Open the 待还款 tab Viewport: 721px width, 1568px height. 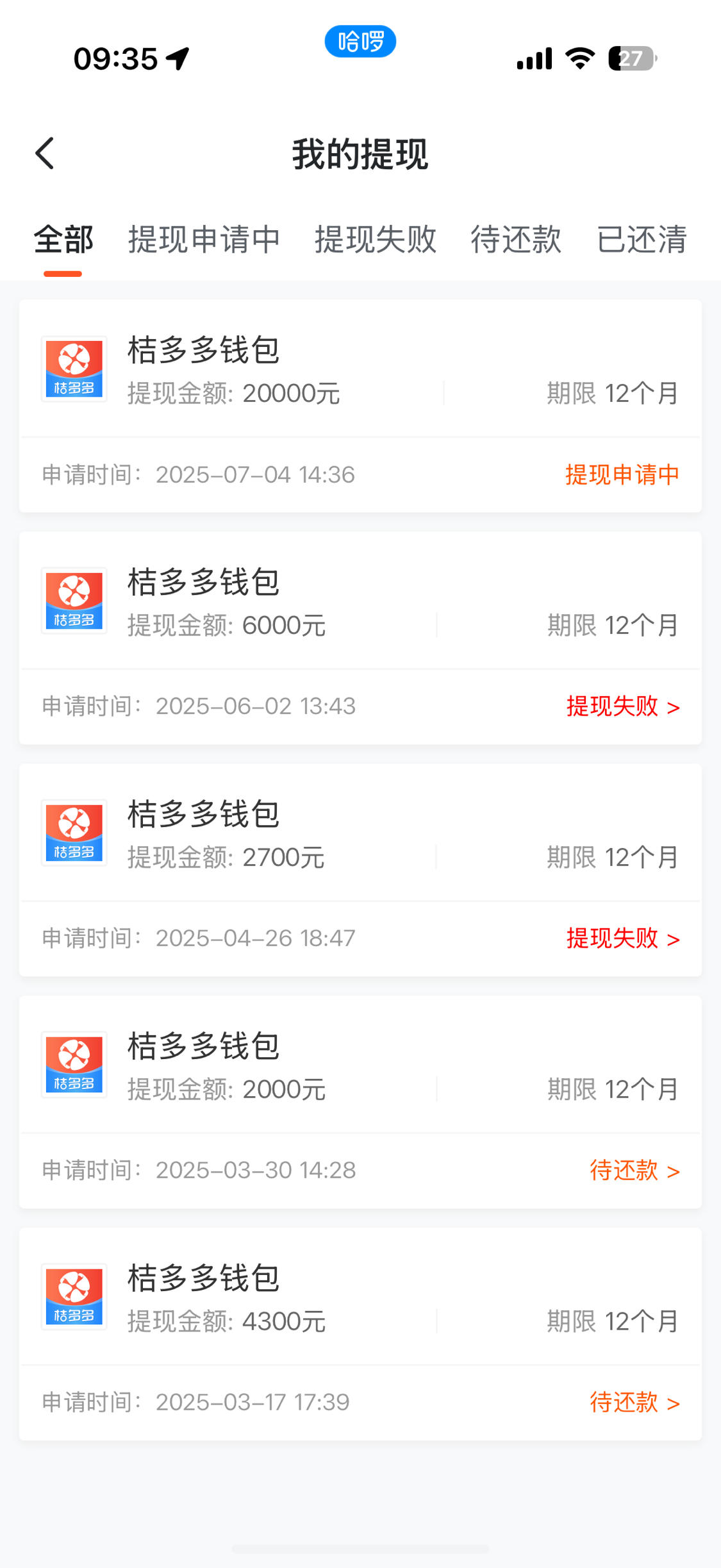(x=516, y=240)
